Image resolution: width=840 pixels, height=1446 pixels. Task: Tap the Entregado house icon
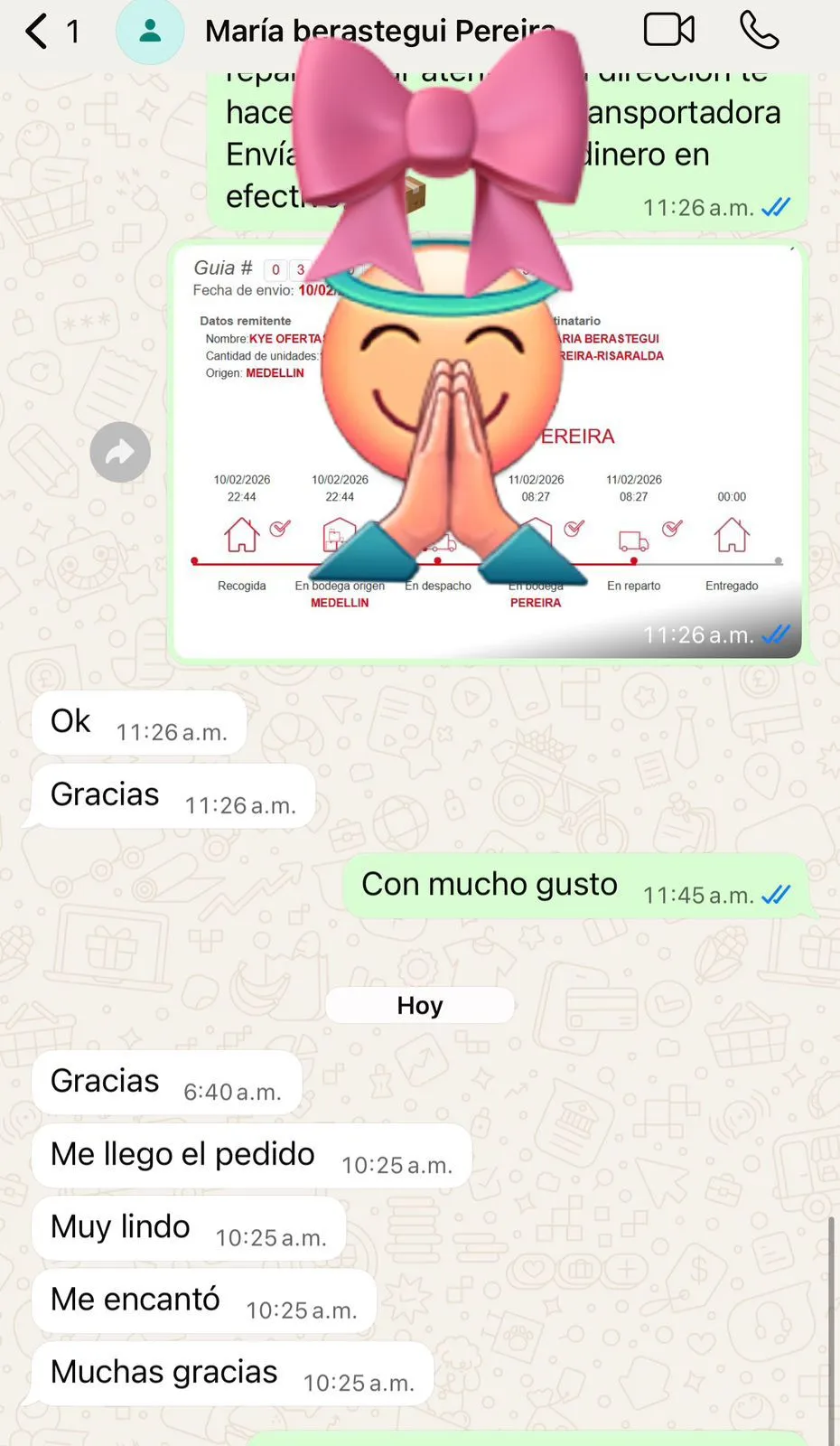[x=732, y=535]
